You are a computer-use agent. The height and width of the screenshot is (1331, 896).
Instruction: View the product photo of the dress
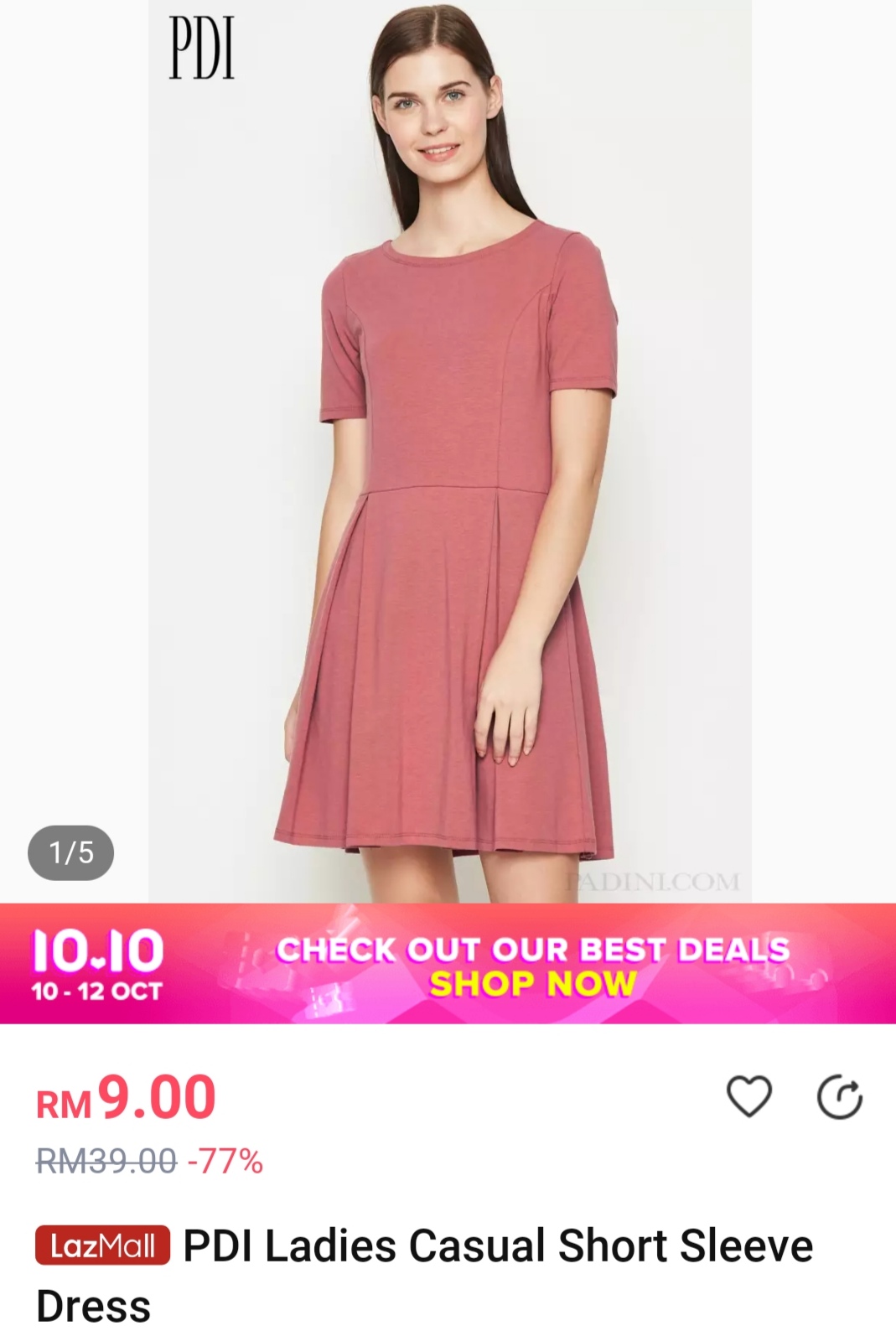449,453
